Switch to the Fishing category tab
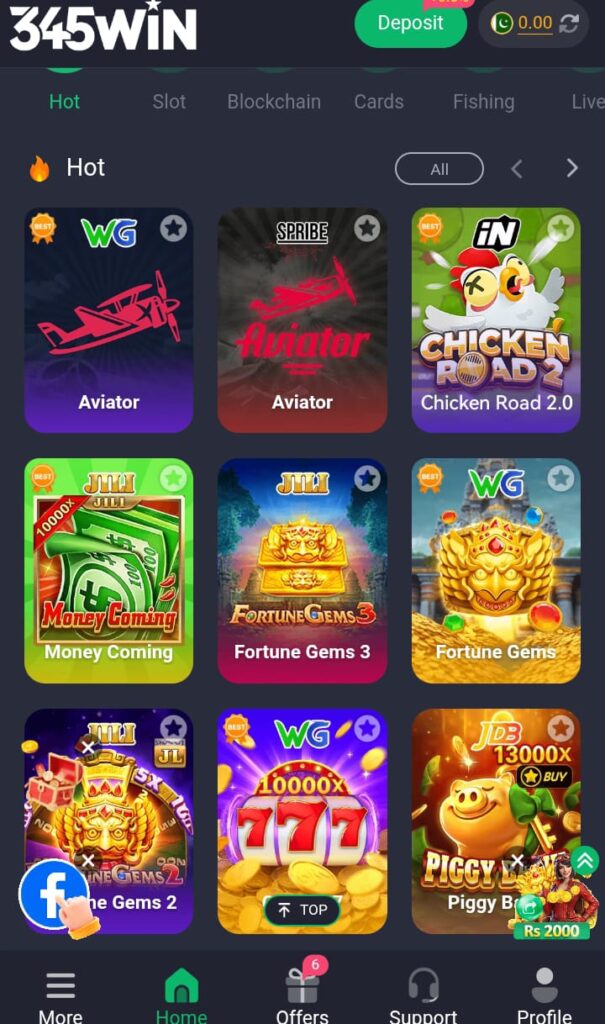The height and width of the screenshot is (1024, 605). click(x=483, y=101)
